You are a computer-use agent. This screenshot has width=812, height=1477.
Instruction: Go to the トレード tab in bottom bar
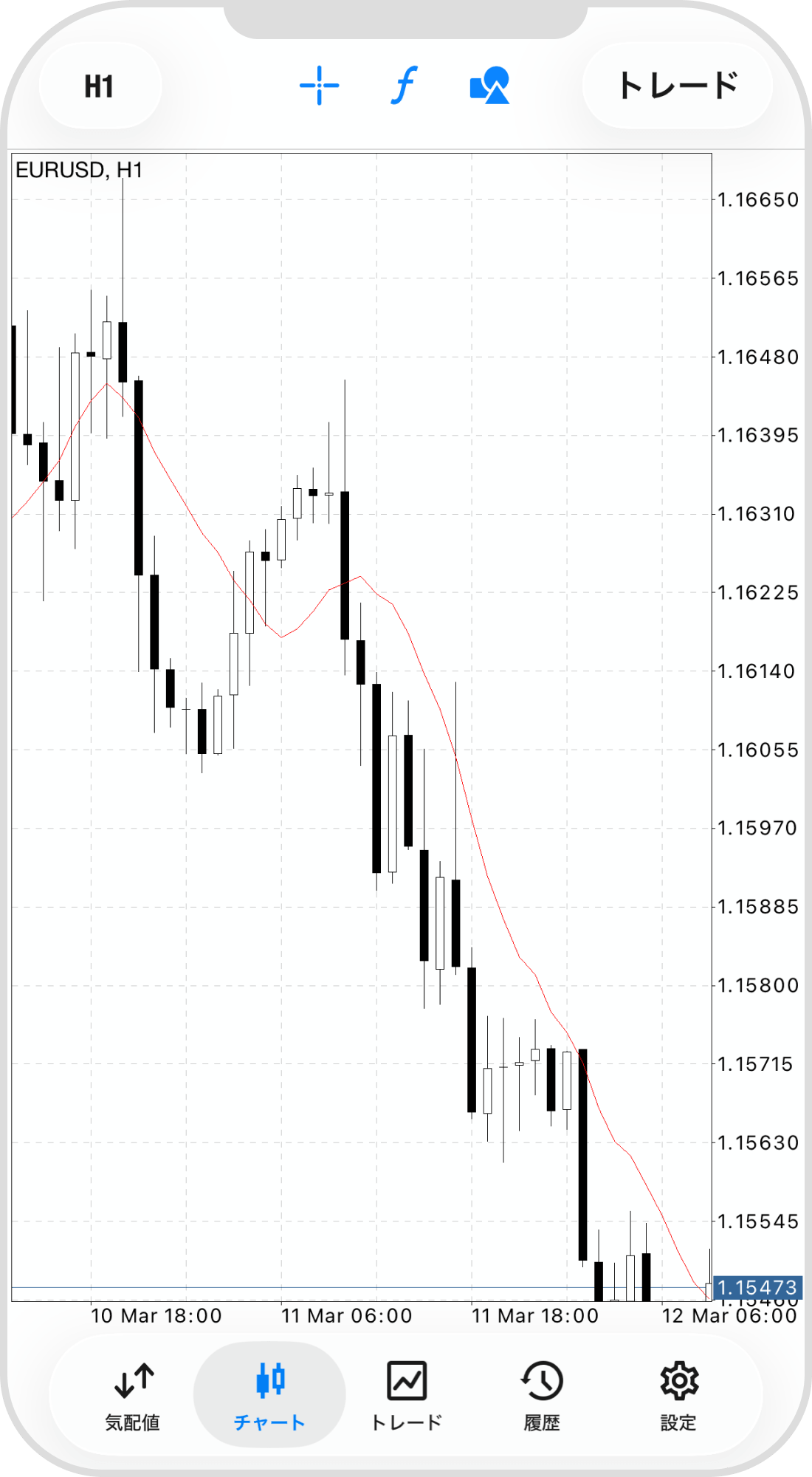pos(406,1396)
